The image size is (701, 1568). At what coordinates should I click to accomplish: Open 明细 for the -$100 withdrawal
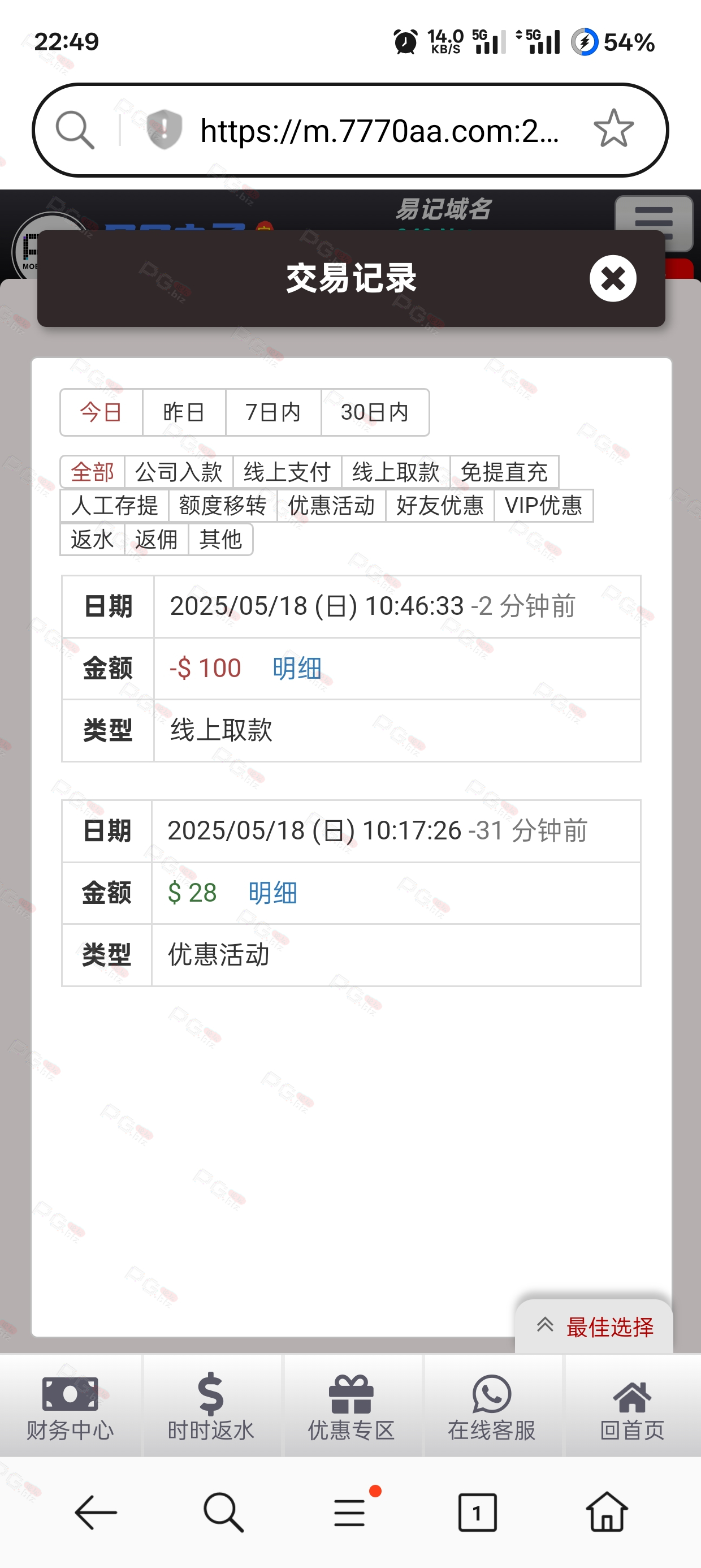(297, 669)
